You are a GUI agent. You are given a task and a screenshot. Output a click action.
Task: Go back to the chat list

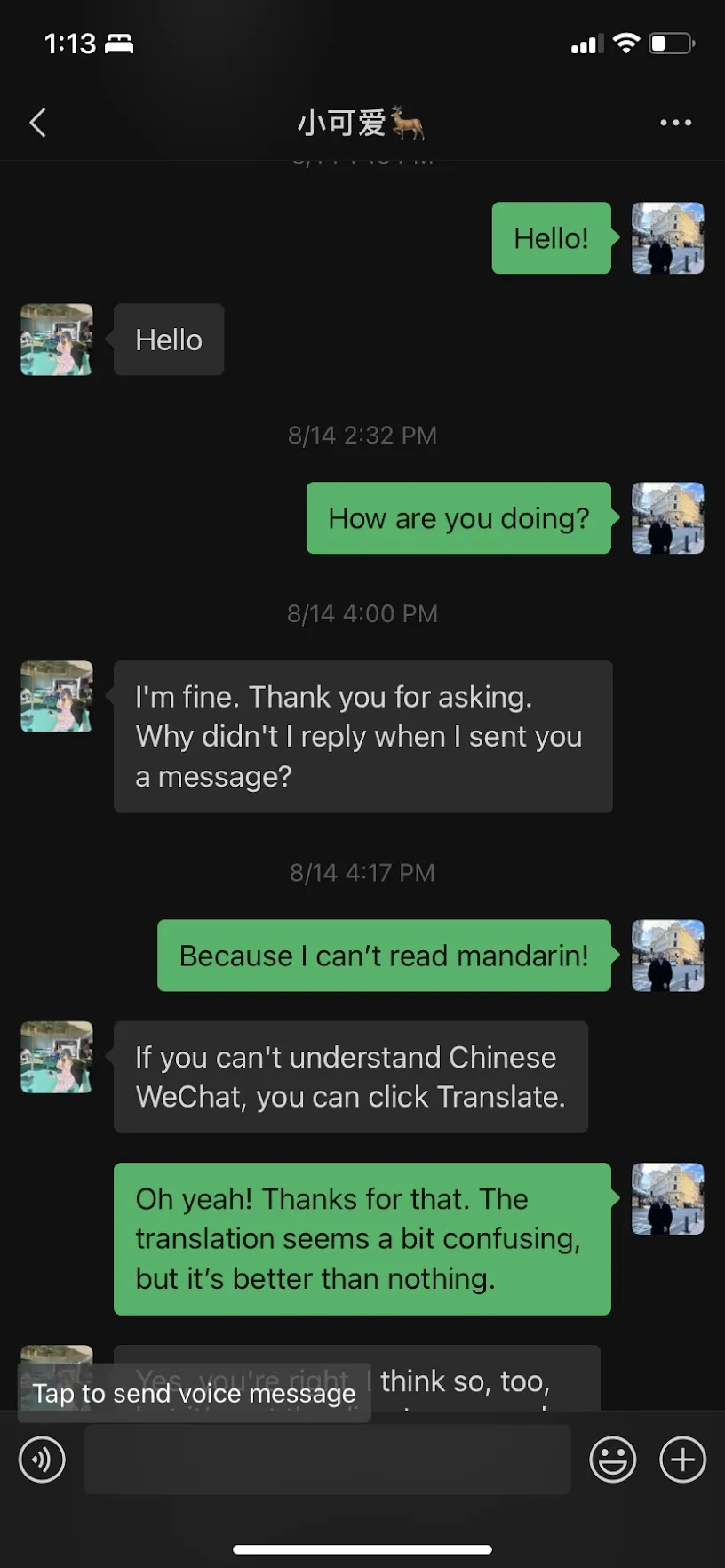(37, 123)
